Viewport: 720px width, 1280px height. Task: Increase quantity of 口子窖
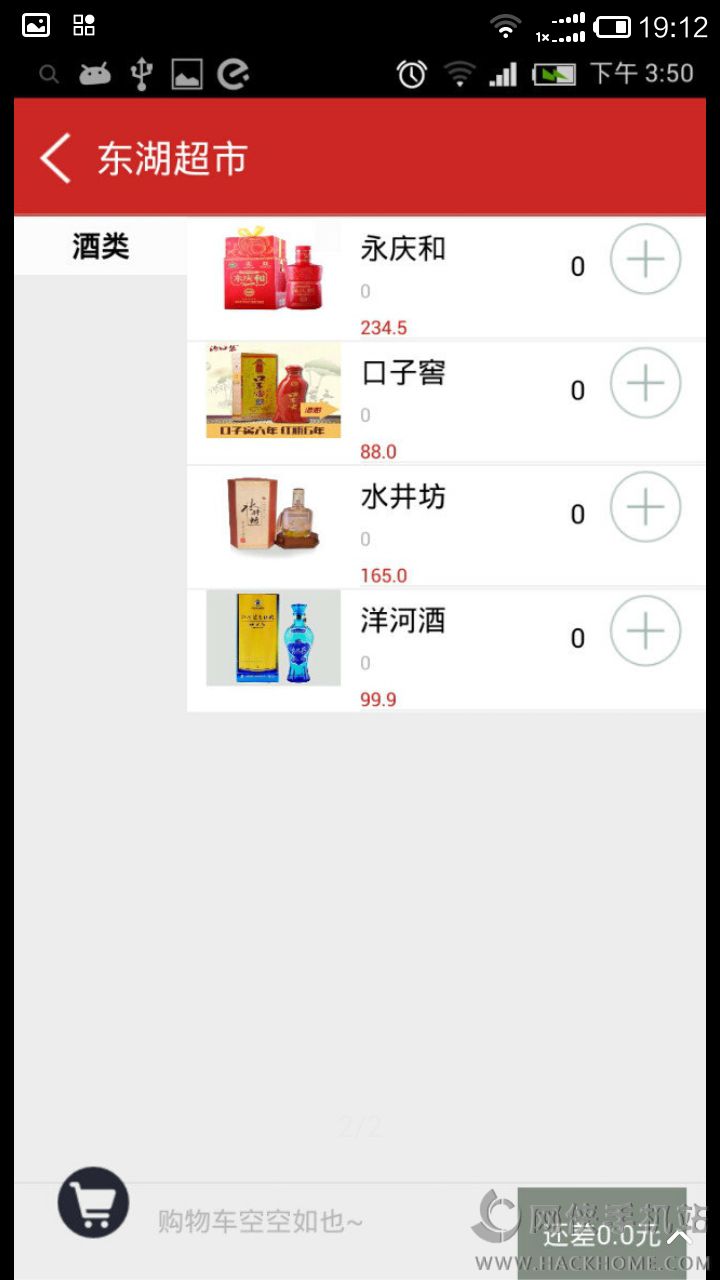coord(645,384)
